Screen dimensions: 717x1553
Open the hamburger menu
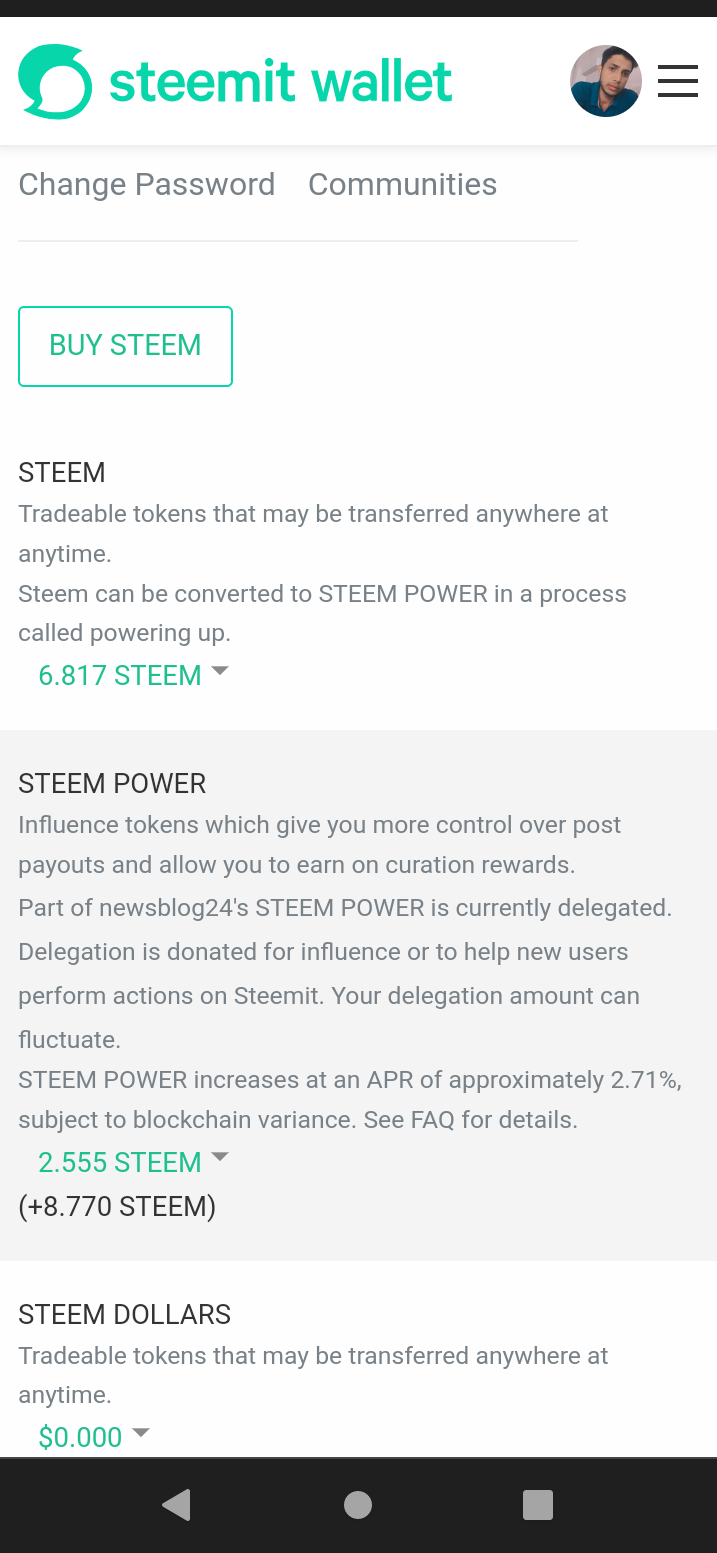pyautogui.click(x=677, y=81)
